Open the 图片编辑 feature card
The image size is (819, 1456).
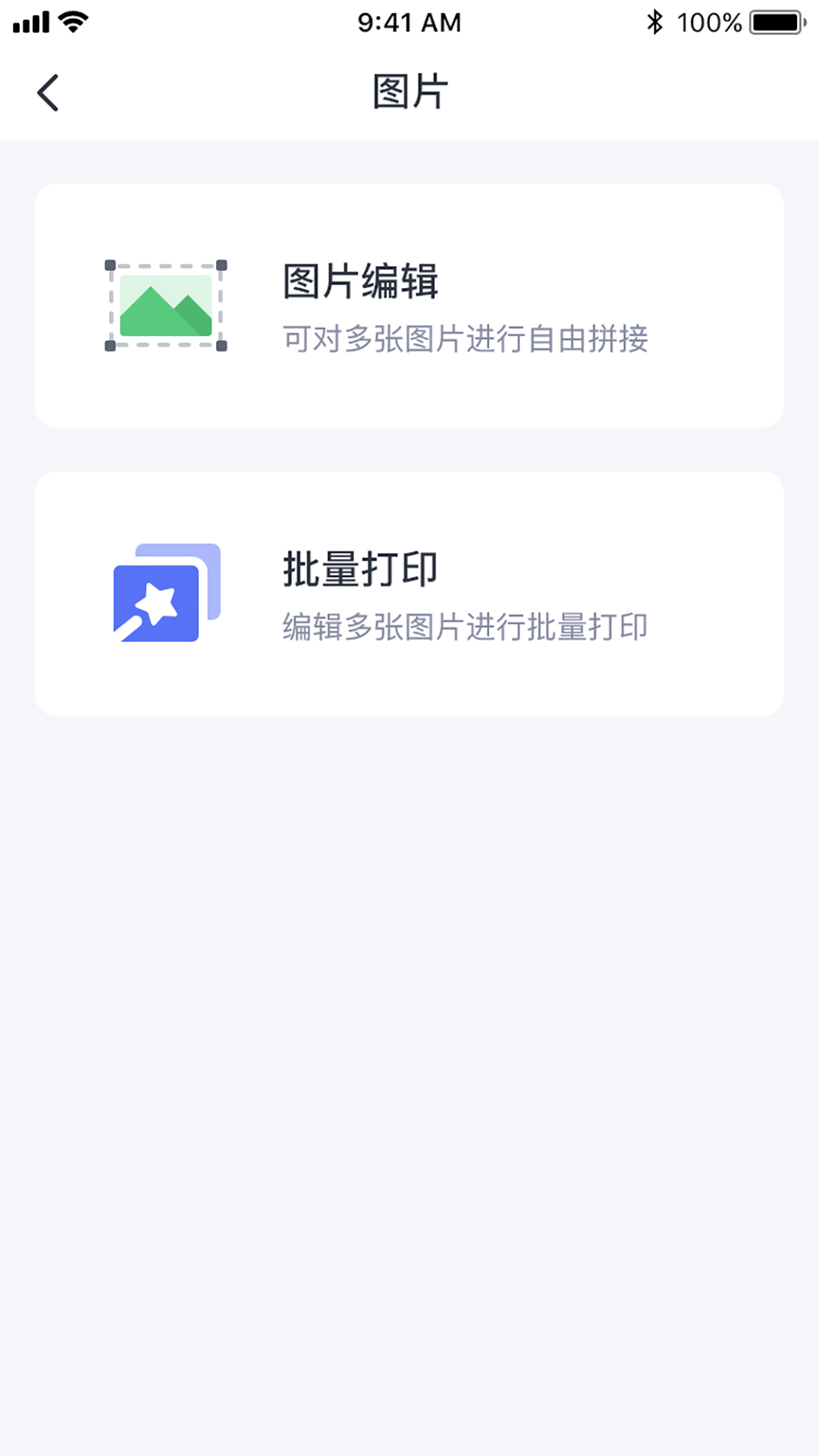tap(409, 305)
